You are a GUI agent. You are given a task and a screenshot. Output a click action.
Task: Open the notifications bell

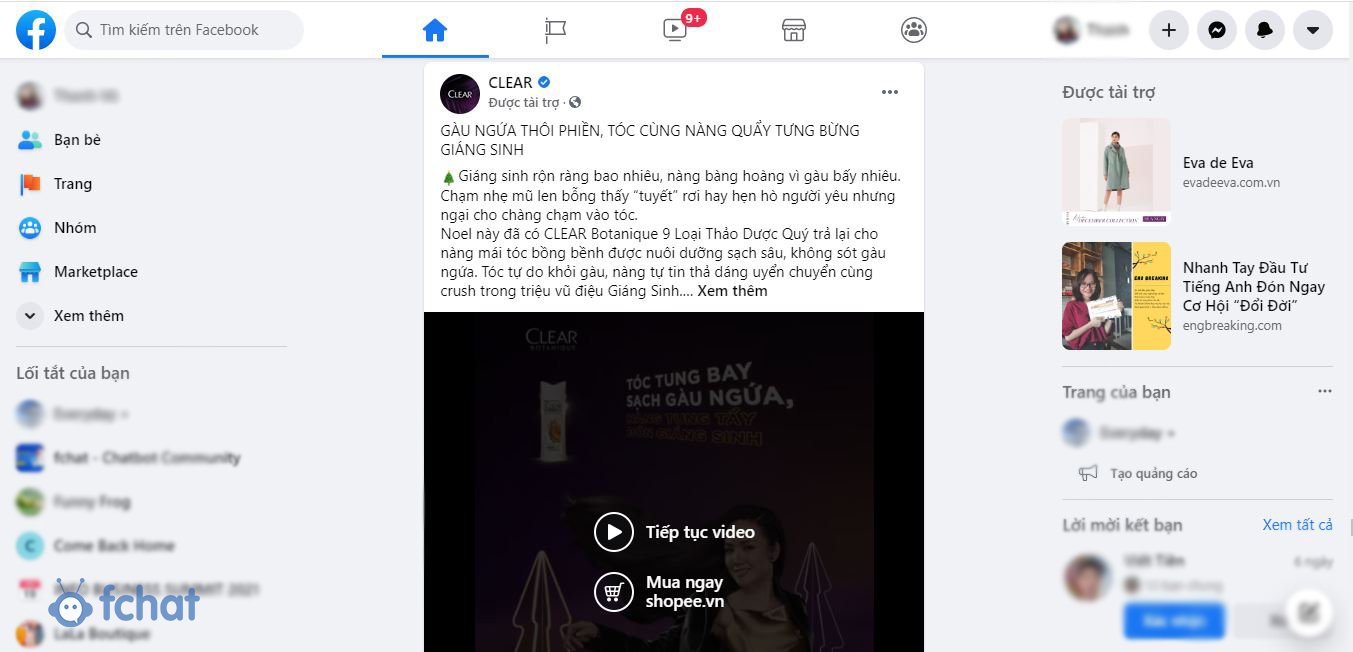[x=1265, y=30]
